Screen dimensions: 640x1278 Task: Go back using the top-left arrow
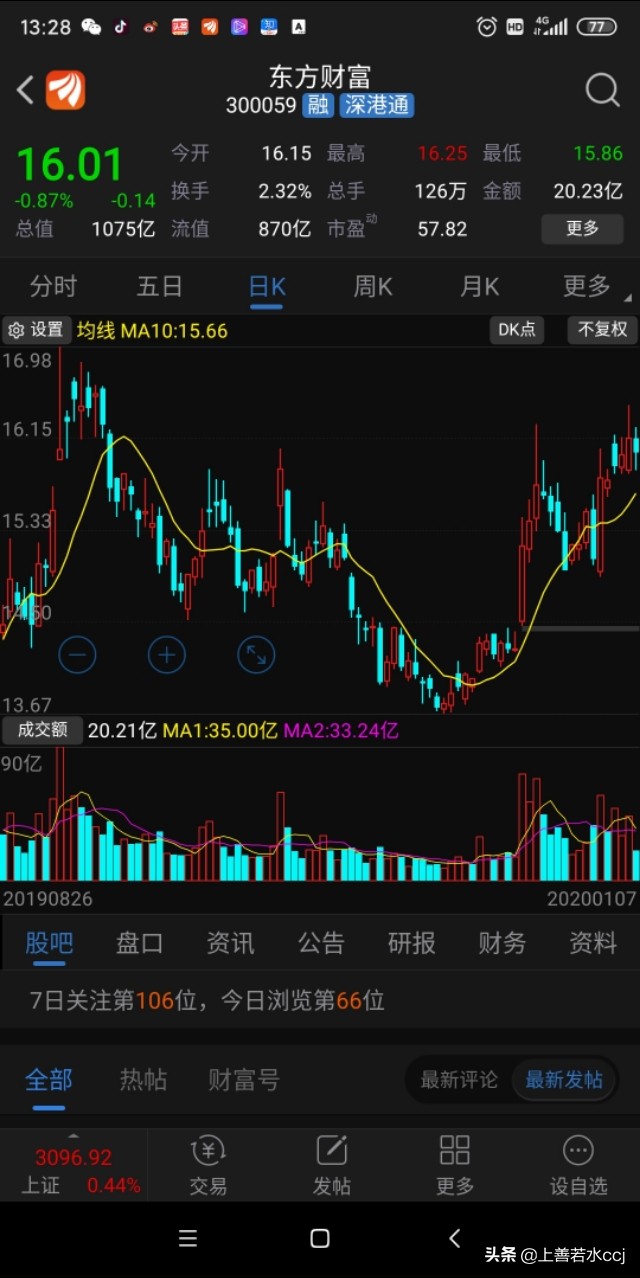pos(26,91)
